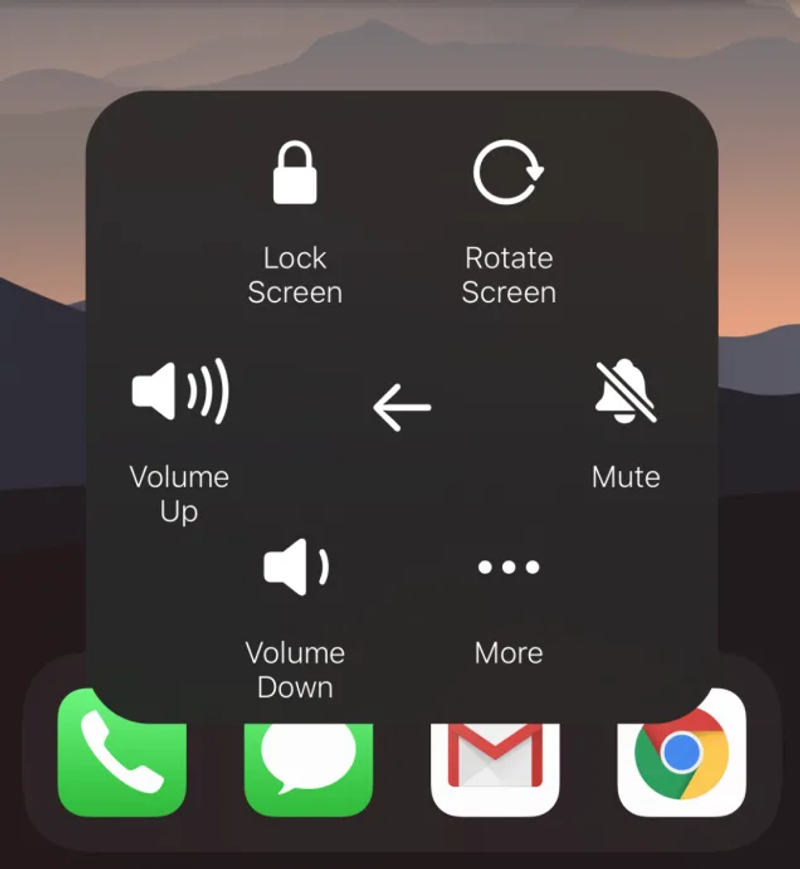800x869 pixels.
Task: Tap the Rotate Screen label
Action: pyautogui.click(x=509, y=275)
